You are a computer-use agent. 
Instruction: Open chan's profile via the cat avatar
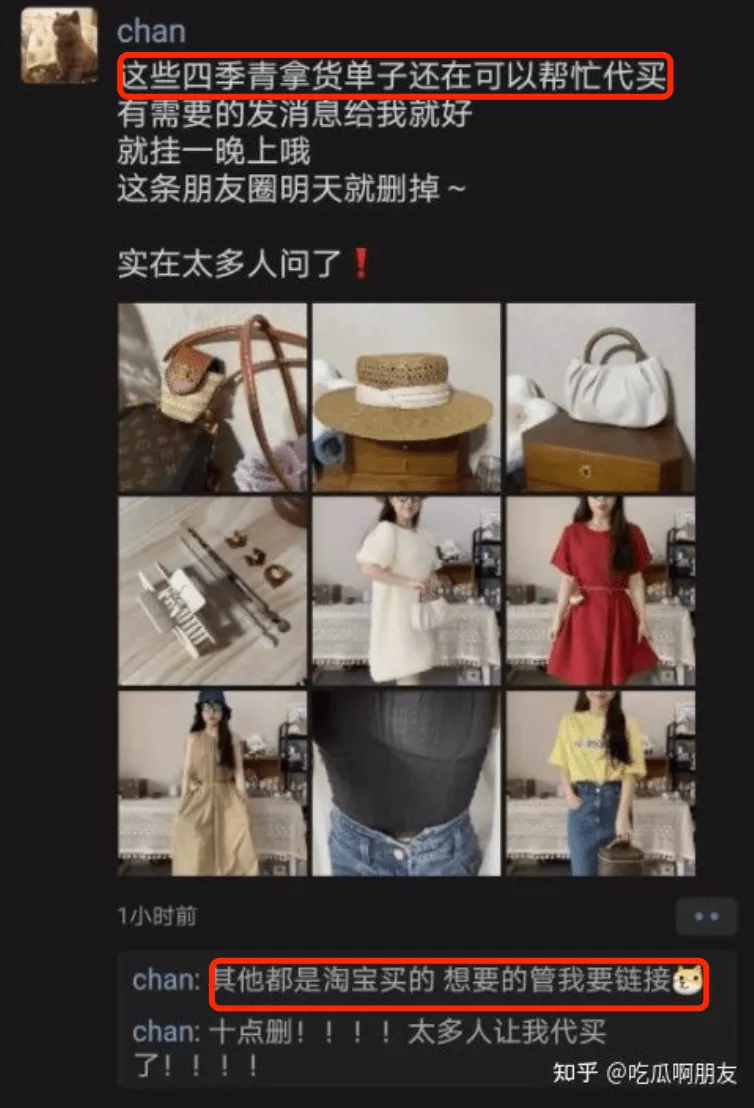(x=59, y=46)
